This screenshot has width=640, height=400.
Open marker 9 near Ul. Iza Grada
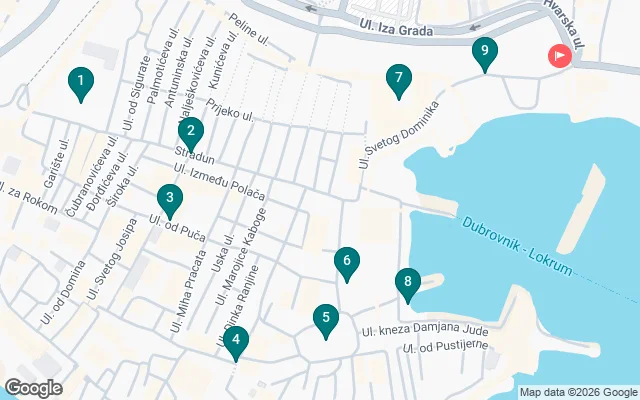[485, 52]
